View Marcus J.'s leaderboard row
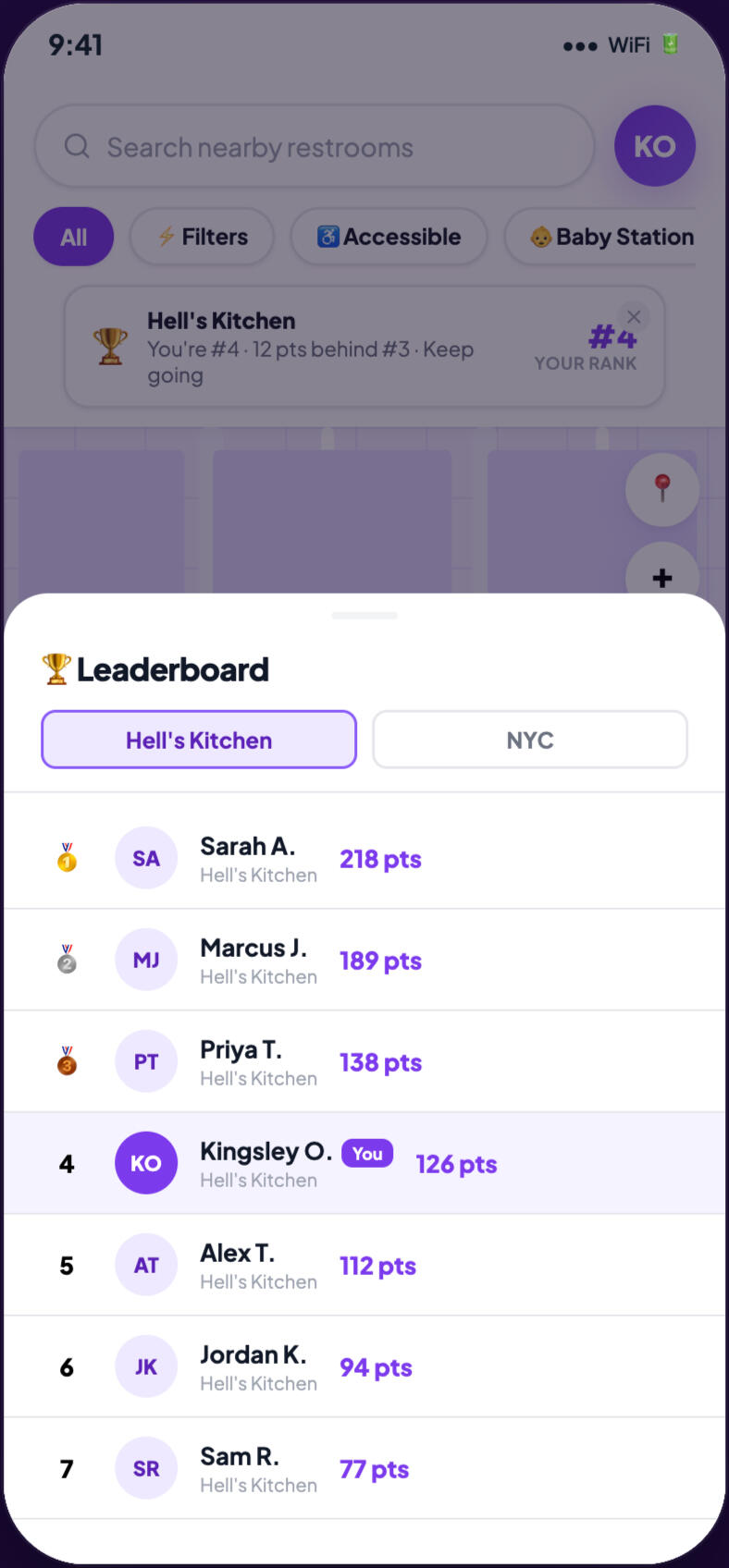The image size is (729, 1568). (x=364, y=960)
